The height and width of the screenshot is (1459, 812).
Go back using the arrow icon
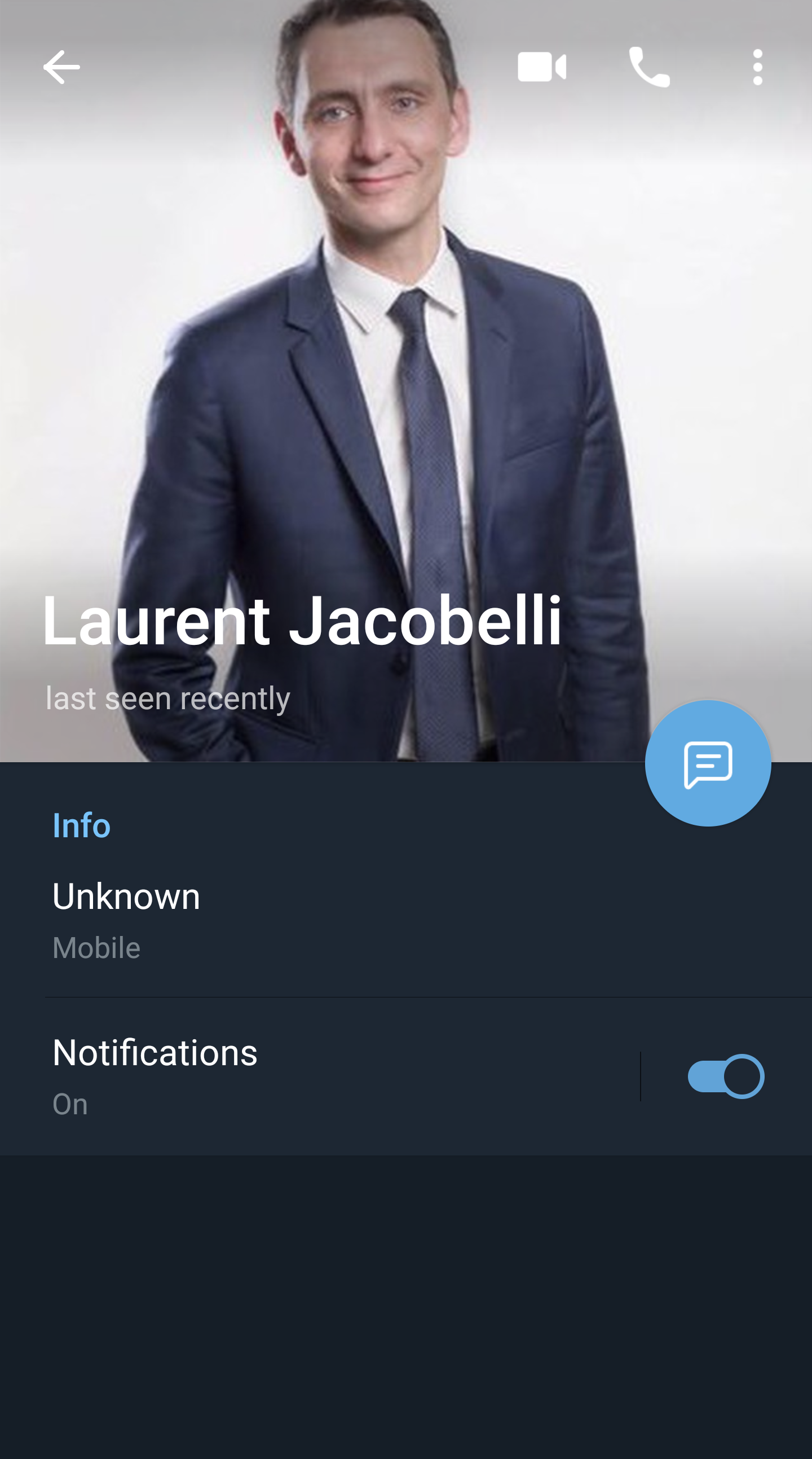[61, 67]
